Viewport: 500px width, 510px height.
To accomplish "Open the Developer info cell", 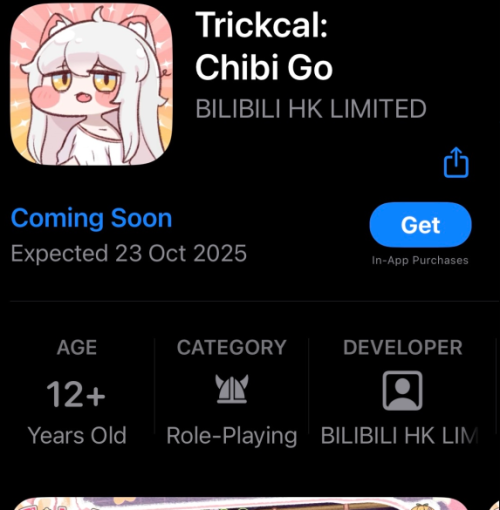I will pos(403,392).
